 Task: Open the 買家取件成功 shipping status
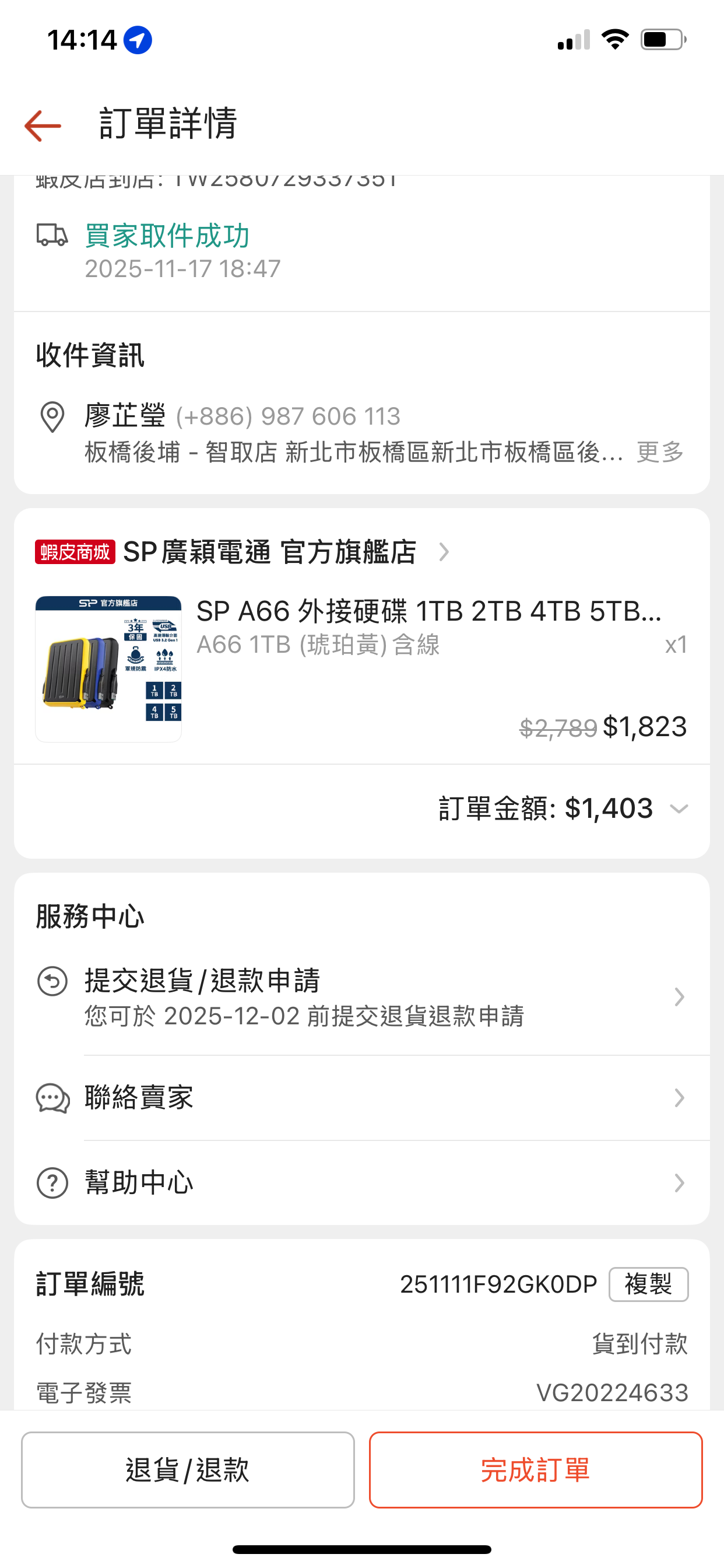(x=167, y=236)
